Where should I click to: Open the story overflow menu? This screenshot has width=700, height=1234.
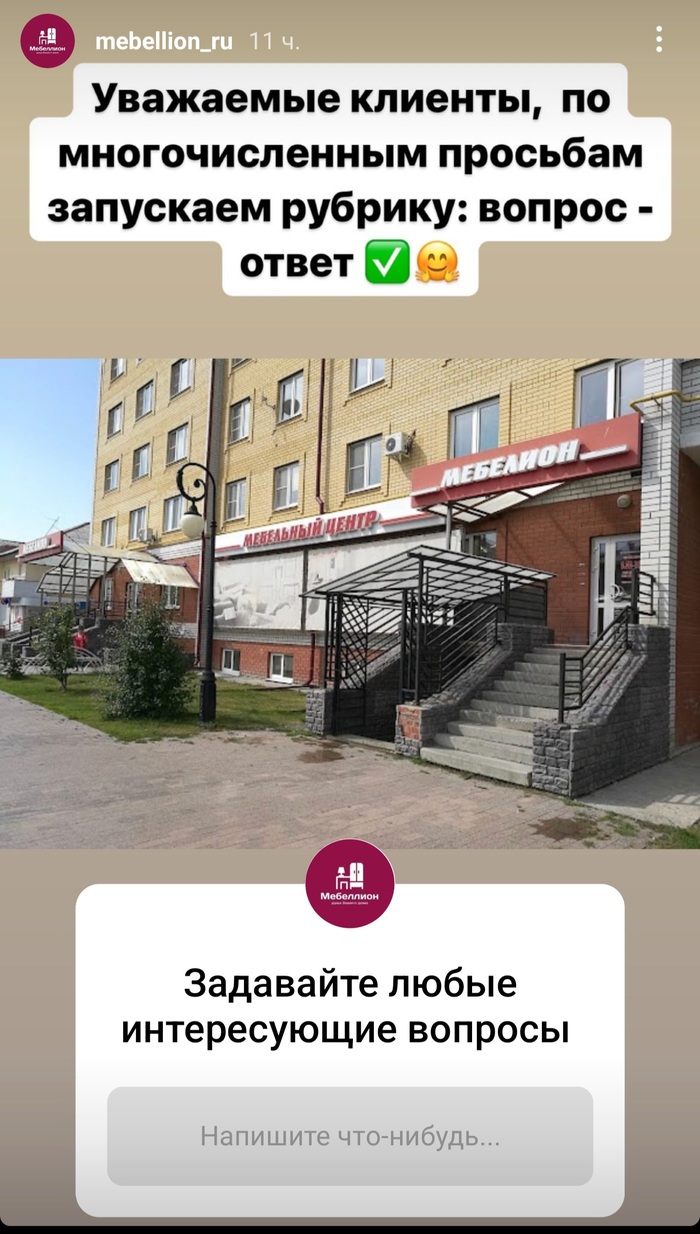coord(658,40)
